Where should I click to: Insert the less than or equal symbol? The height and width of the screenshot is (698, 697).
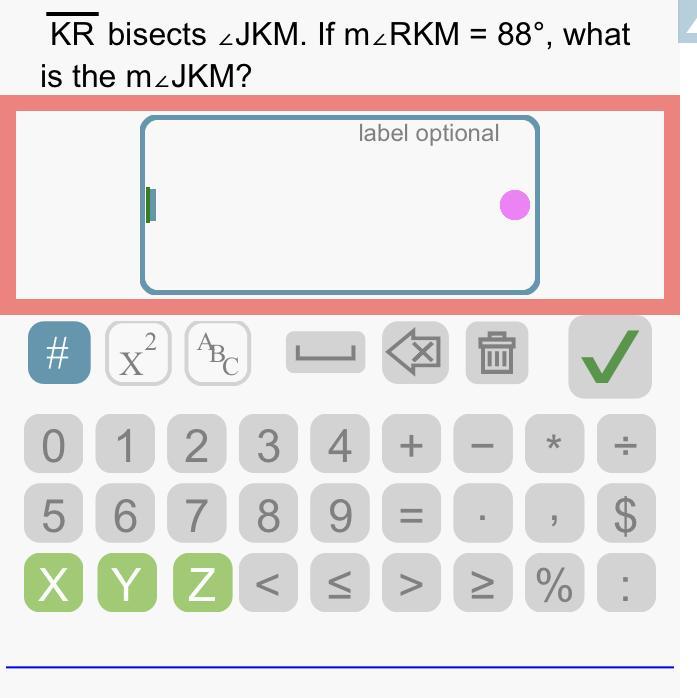(340, 583)
